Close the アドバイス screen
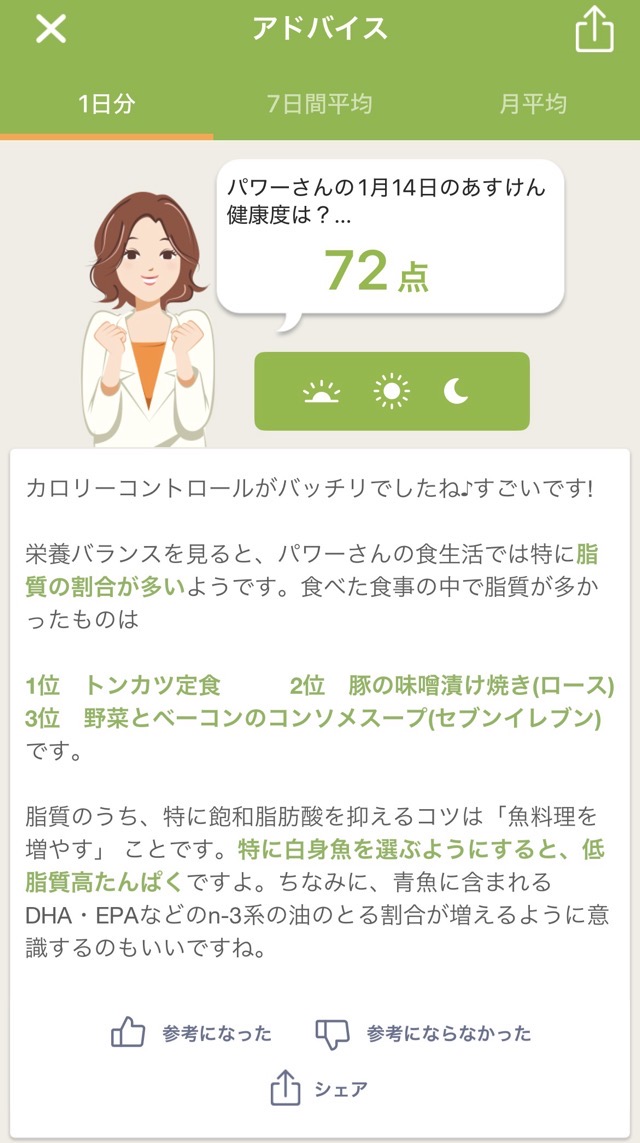 [x=50, y=29]
